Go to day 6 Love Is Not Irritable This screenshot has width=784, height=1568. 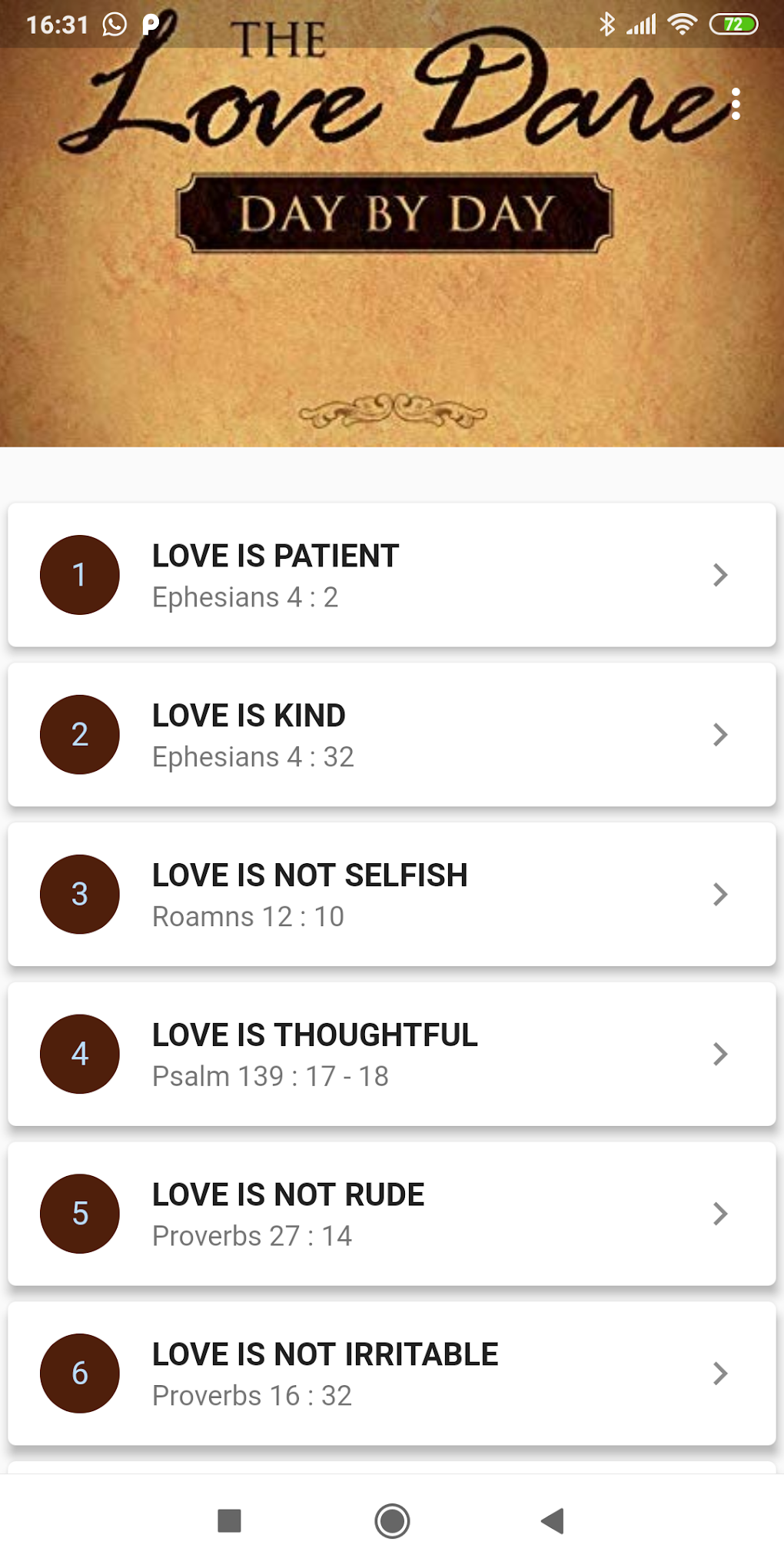[x=391, y=1374]
